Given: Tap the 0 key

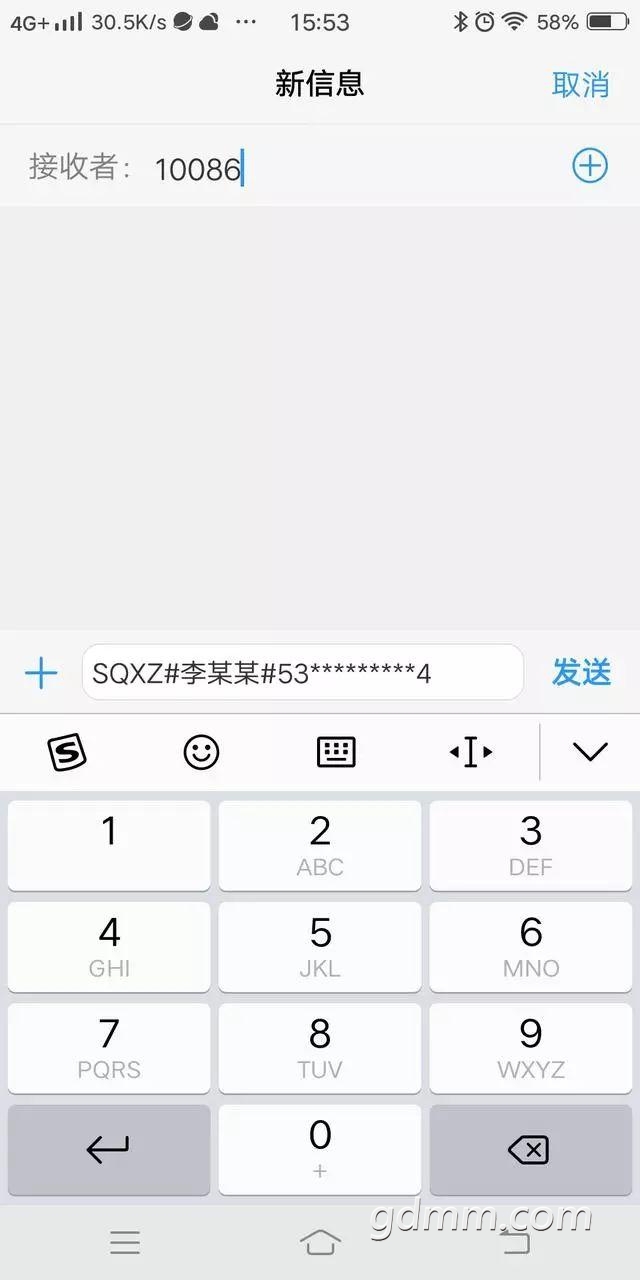Looking at the screenshot, I should point(320,1149).
